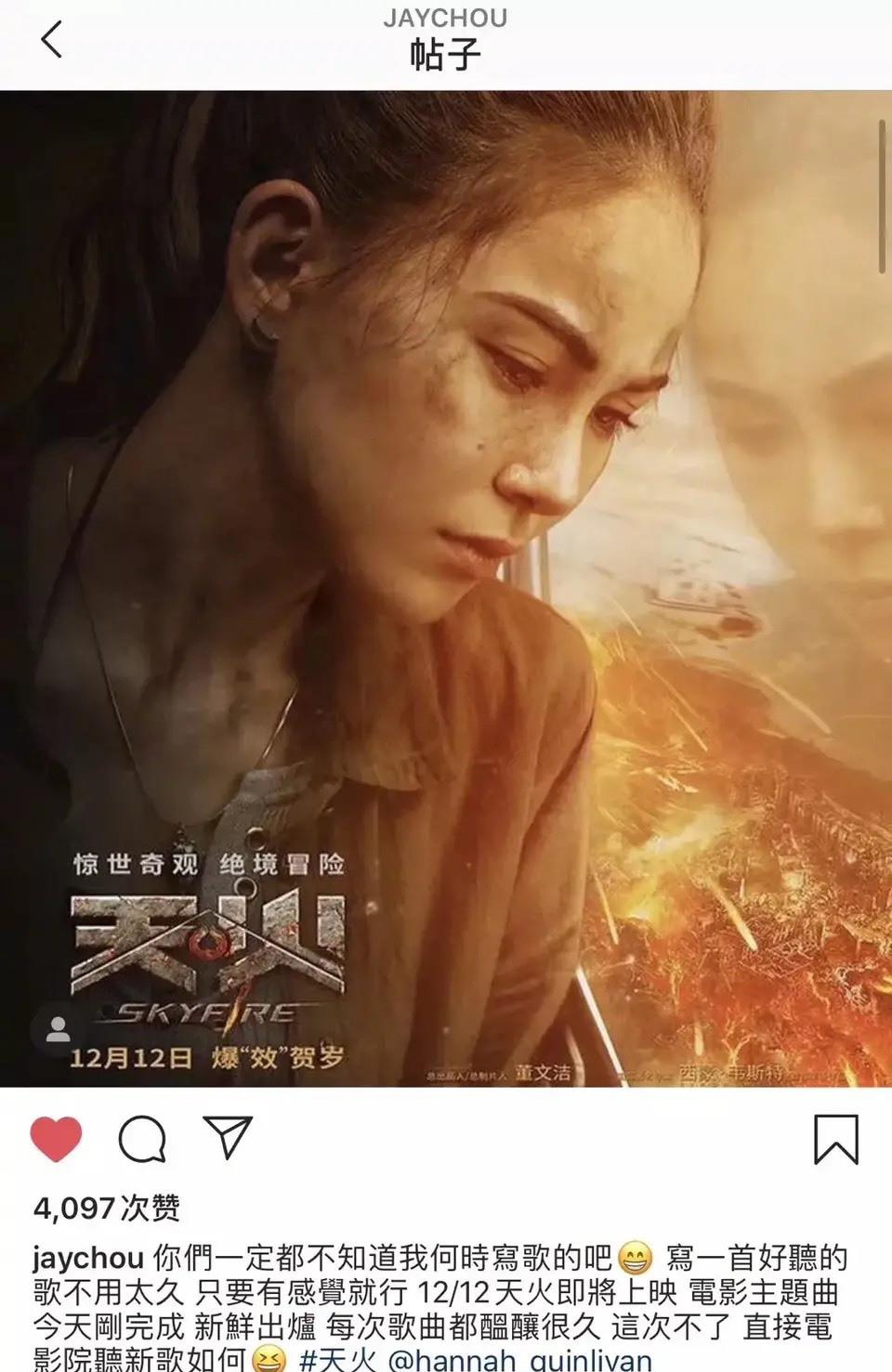The width and height of the screenshot is (892, 1372).
Task: Open the @hannah_quinlivan mention
Action: coord(519,1360)
